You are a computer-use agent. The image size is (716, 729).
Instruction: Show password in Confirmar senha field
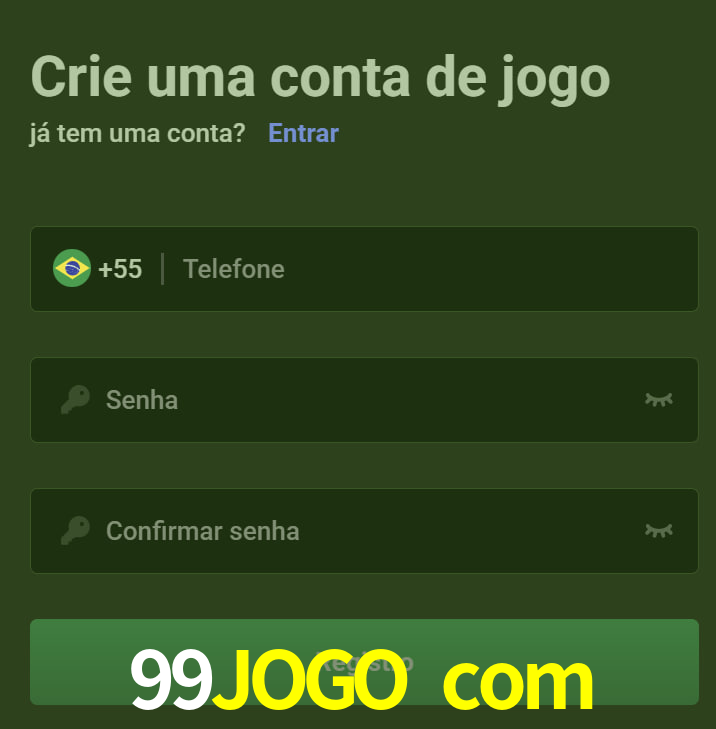(x=658, y=531)
